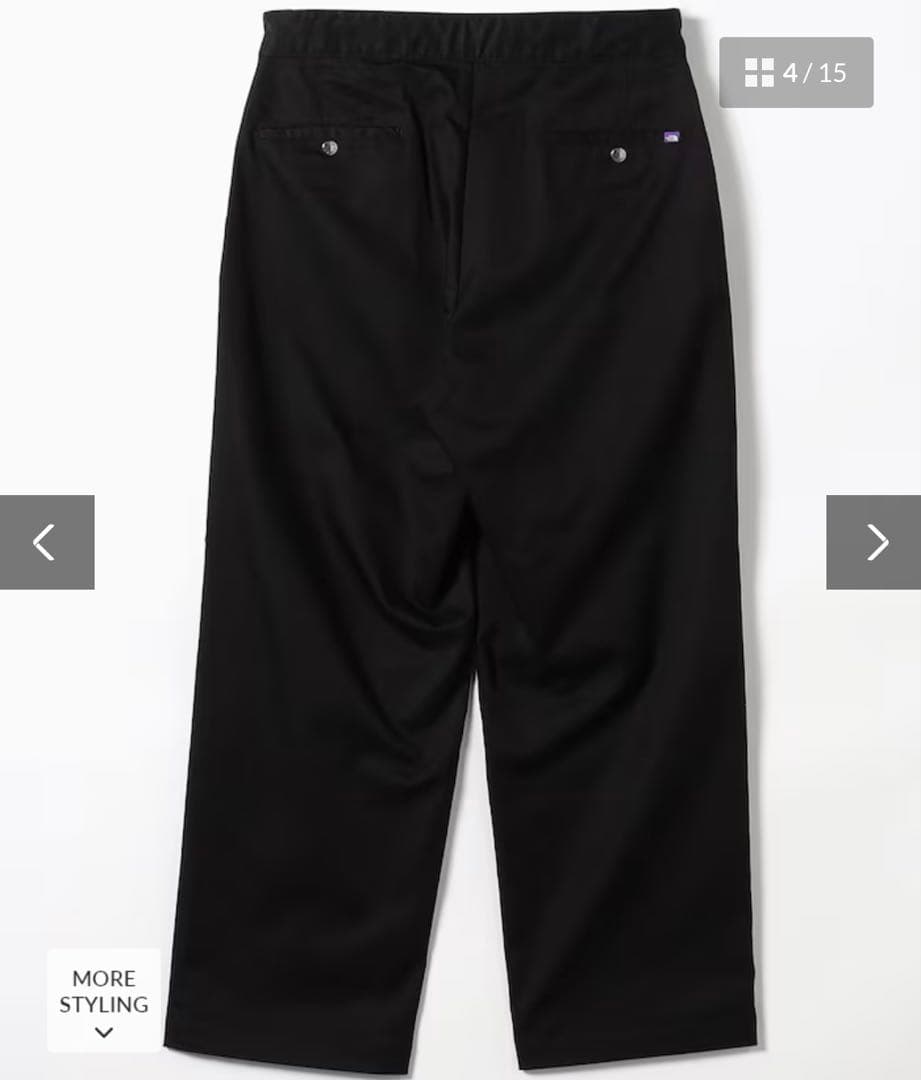Advance the carousel past image 4 of 15
Image resolution: width=921 pixels, height=1080 pixels.
pos(877,542)
